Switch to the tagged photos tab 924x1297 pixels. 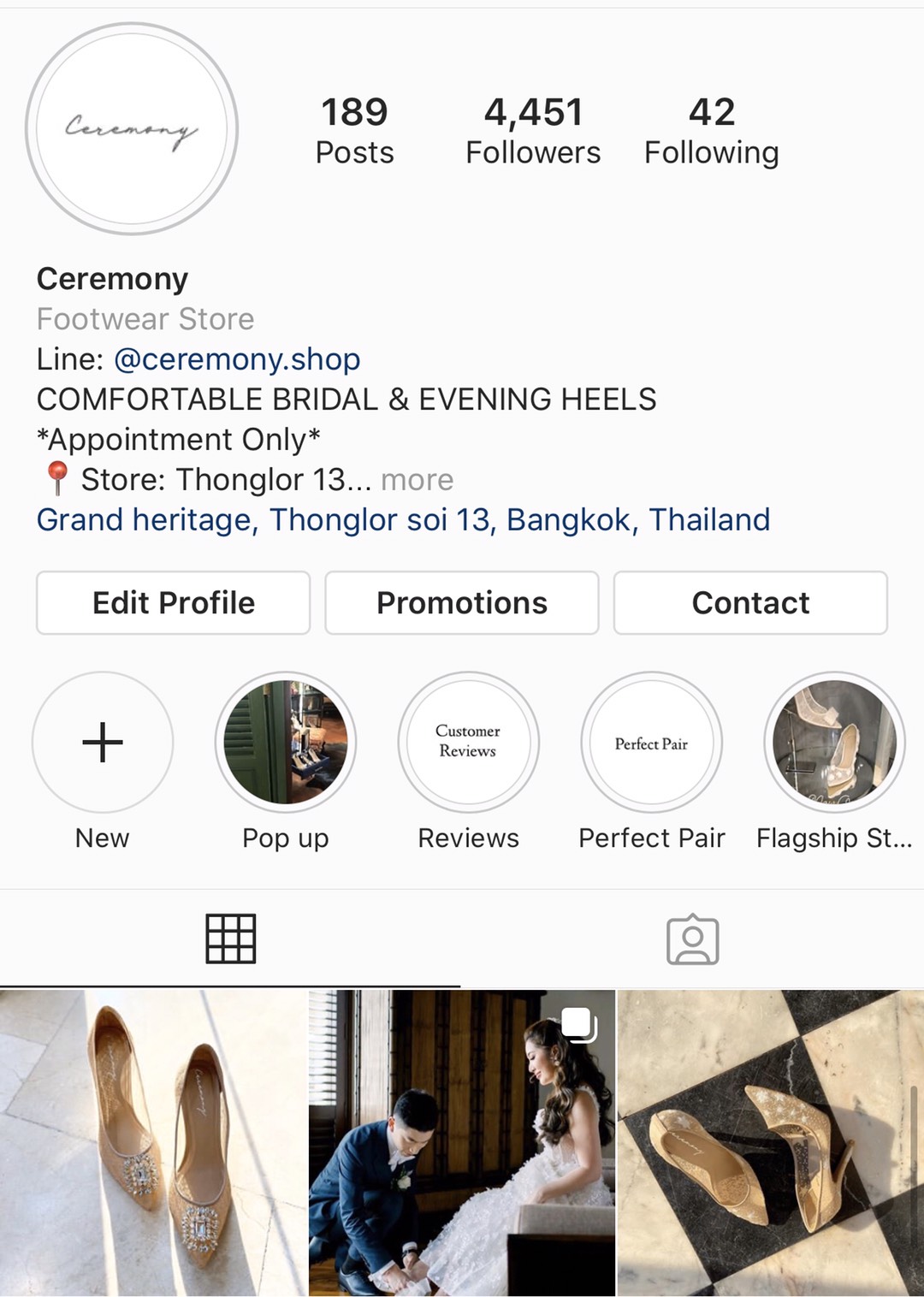692,939
